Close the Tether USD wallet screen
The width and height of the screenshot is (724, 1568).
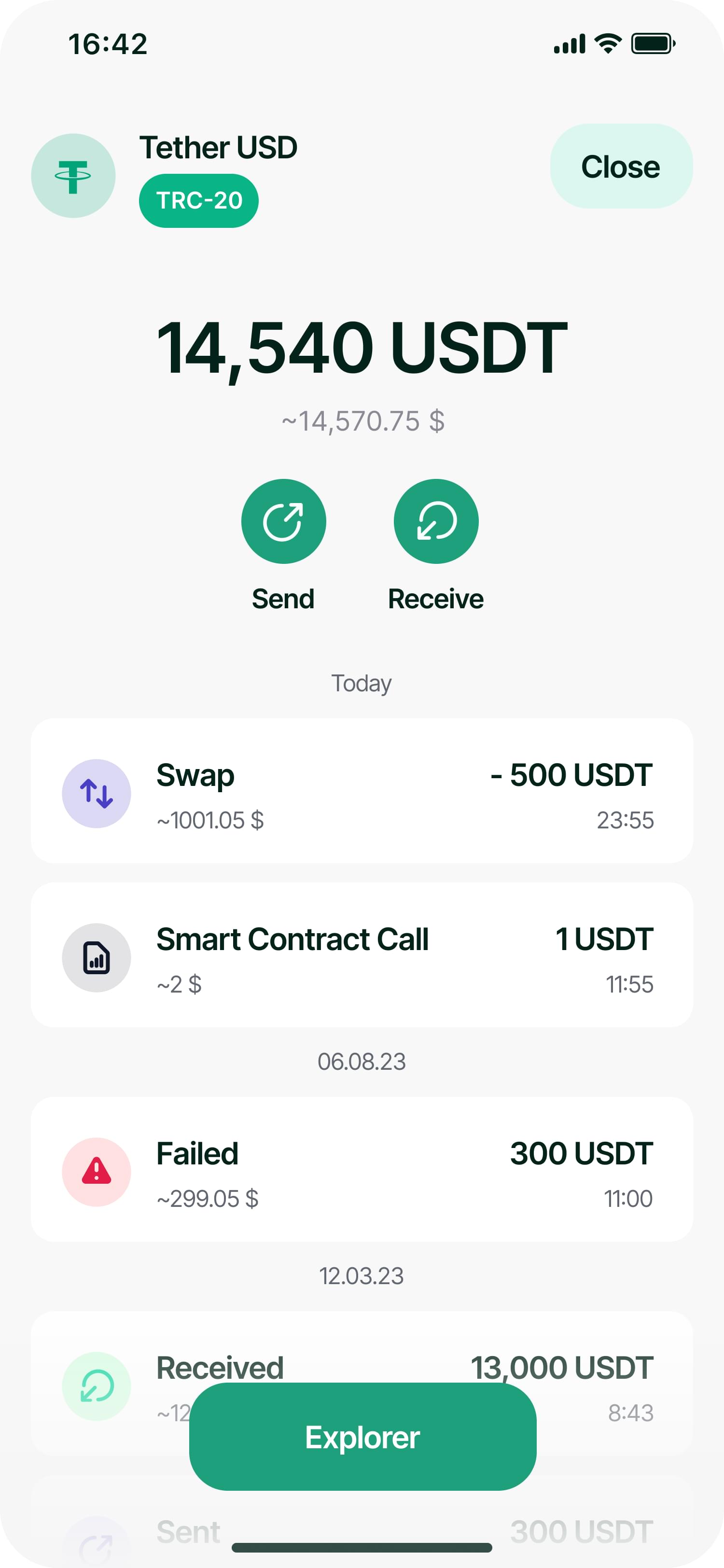pos(621,166)
